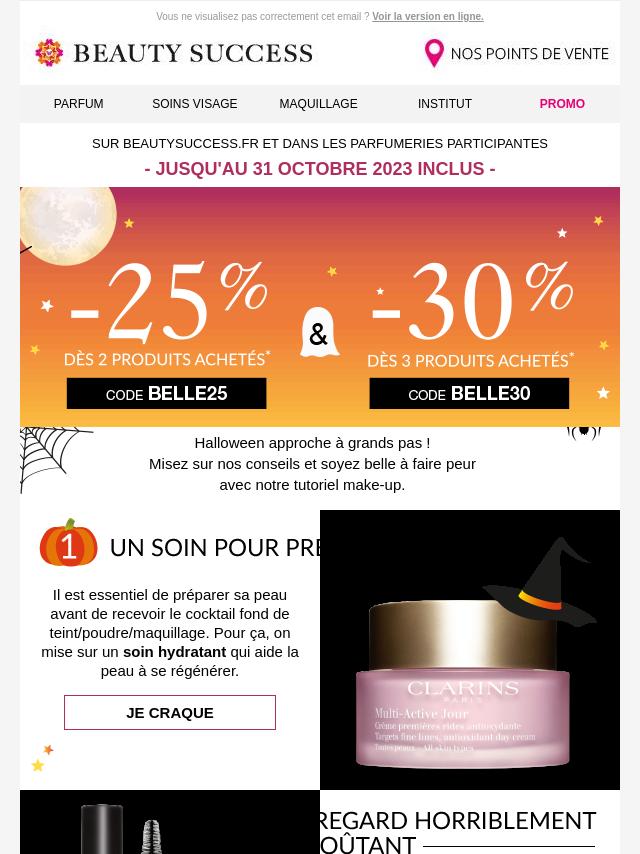Screen dimensions: 640x854
Task: Tap the Beauty Success header logo
Action: [174, 53]
